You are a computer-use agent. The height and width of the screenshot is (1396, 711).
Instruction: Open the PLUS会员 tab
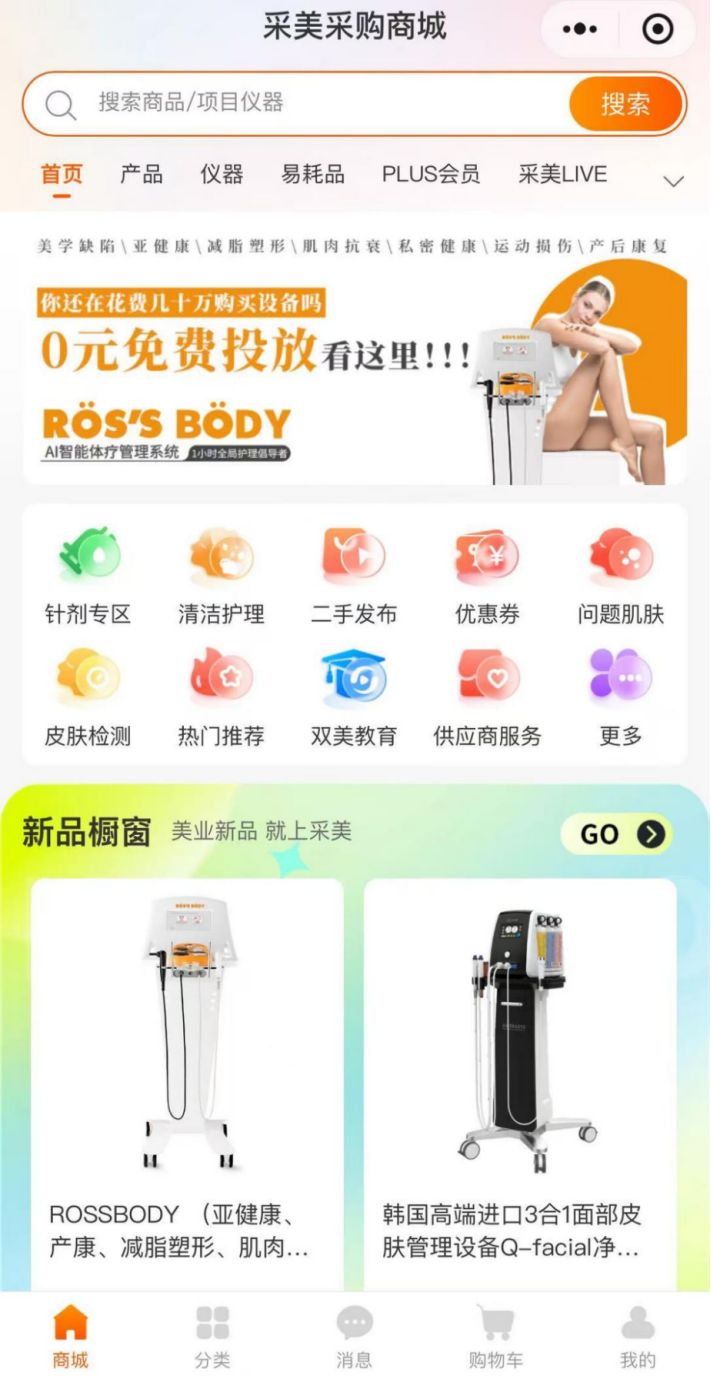430,174
